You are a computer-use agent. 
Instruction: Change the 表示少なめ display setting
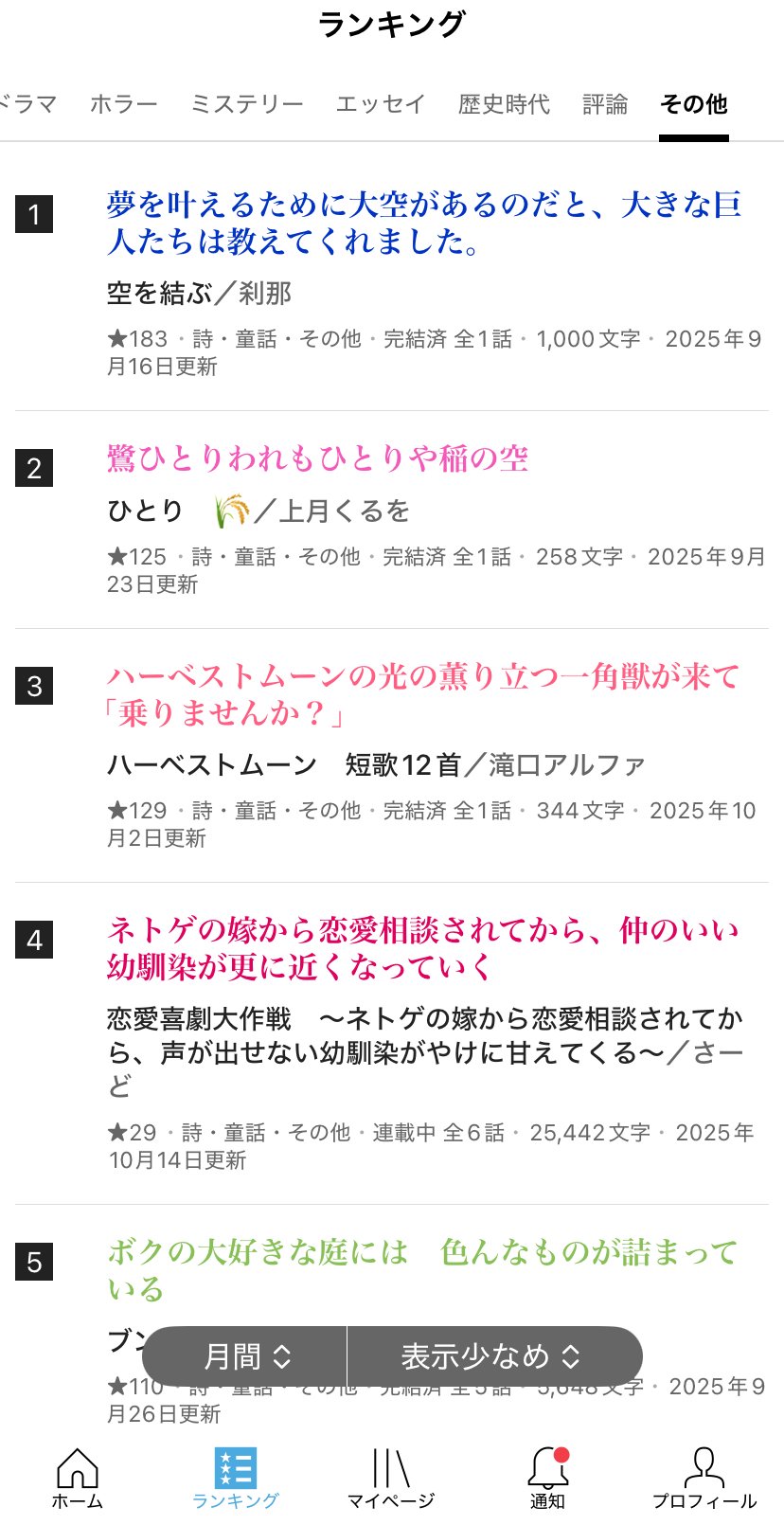point(490,1356)
